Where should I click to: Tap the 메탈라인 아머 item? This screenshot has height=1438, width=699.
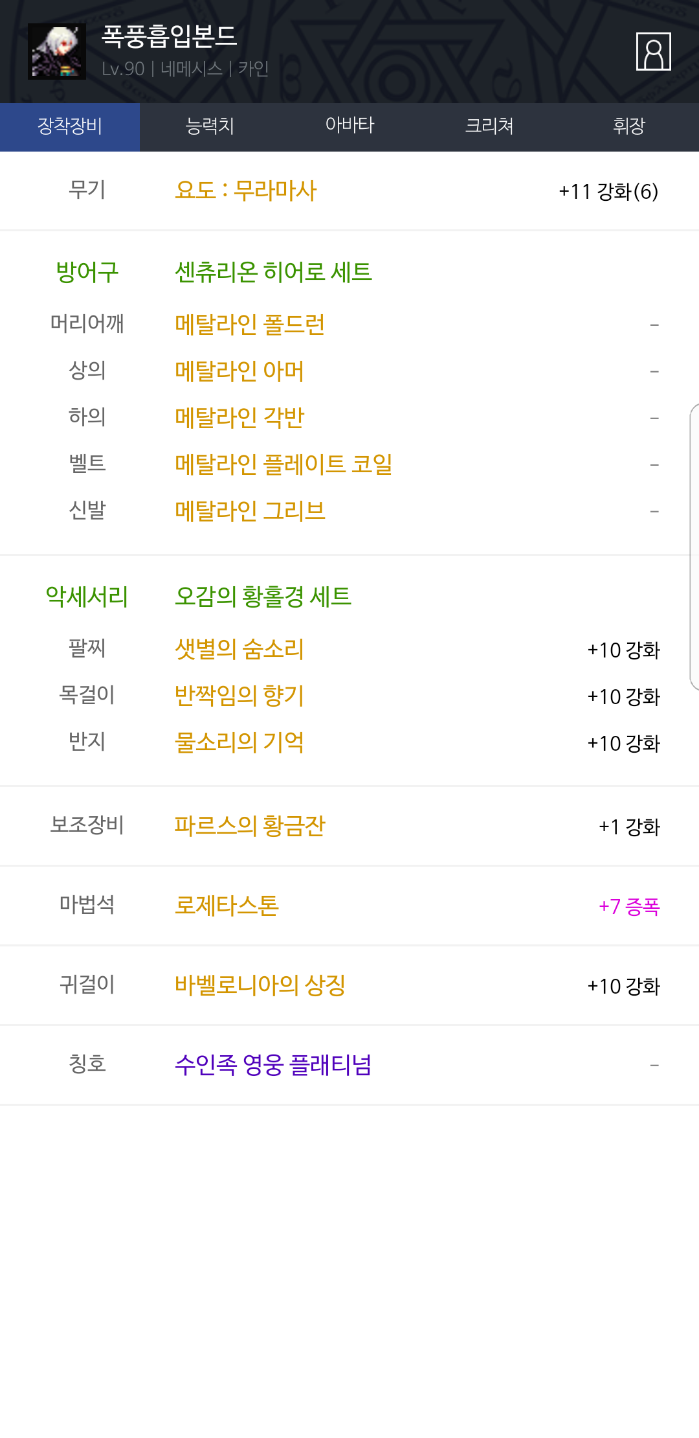(239, 372)
